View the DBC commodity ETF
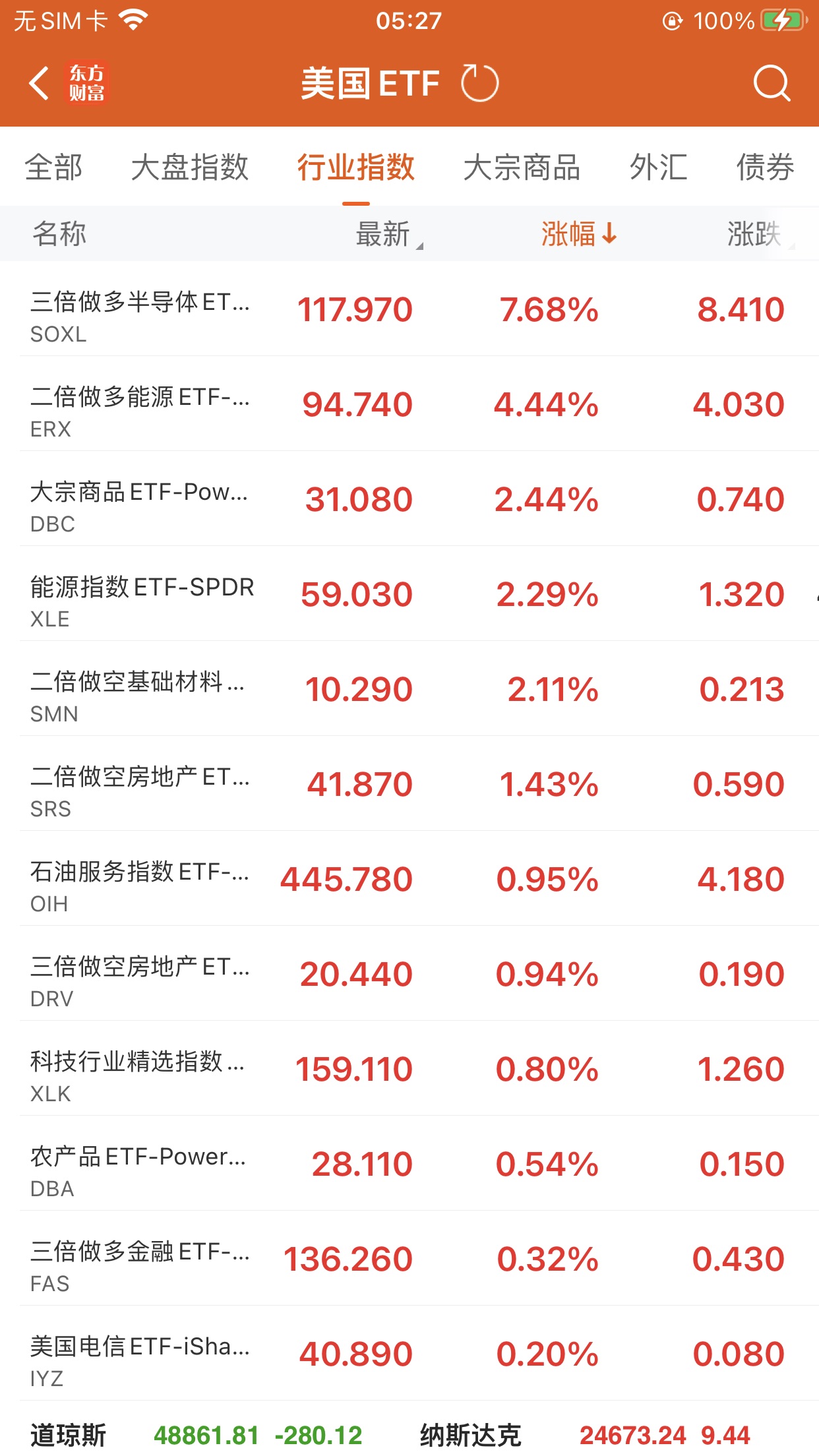Screen dimensions: 819x1456 (409, 499)
